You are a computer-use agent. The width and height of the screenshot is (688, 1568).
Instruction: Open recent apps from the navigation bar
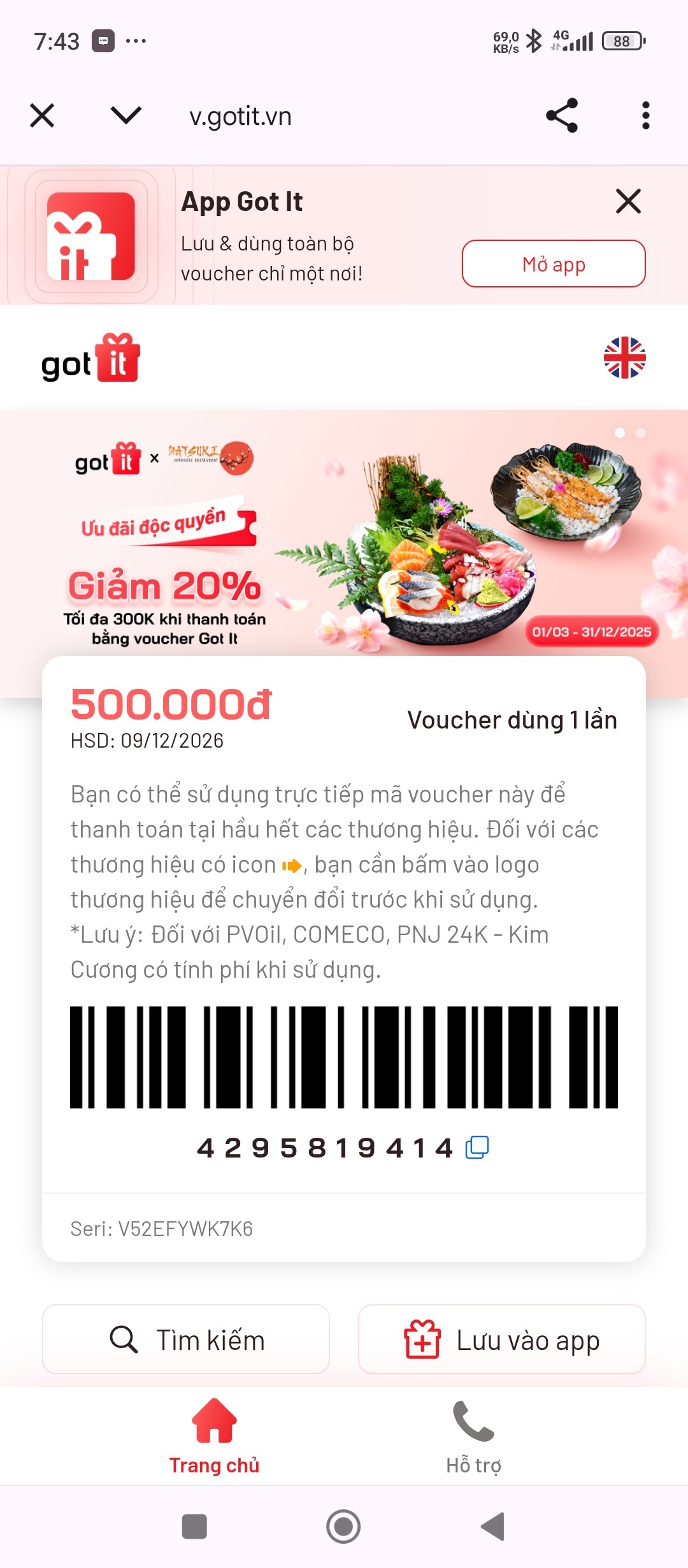[x=194, y=1527]
